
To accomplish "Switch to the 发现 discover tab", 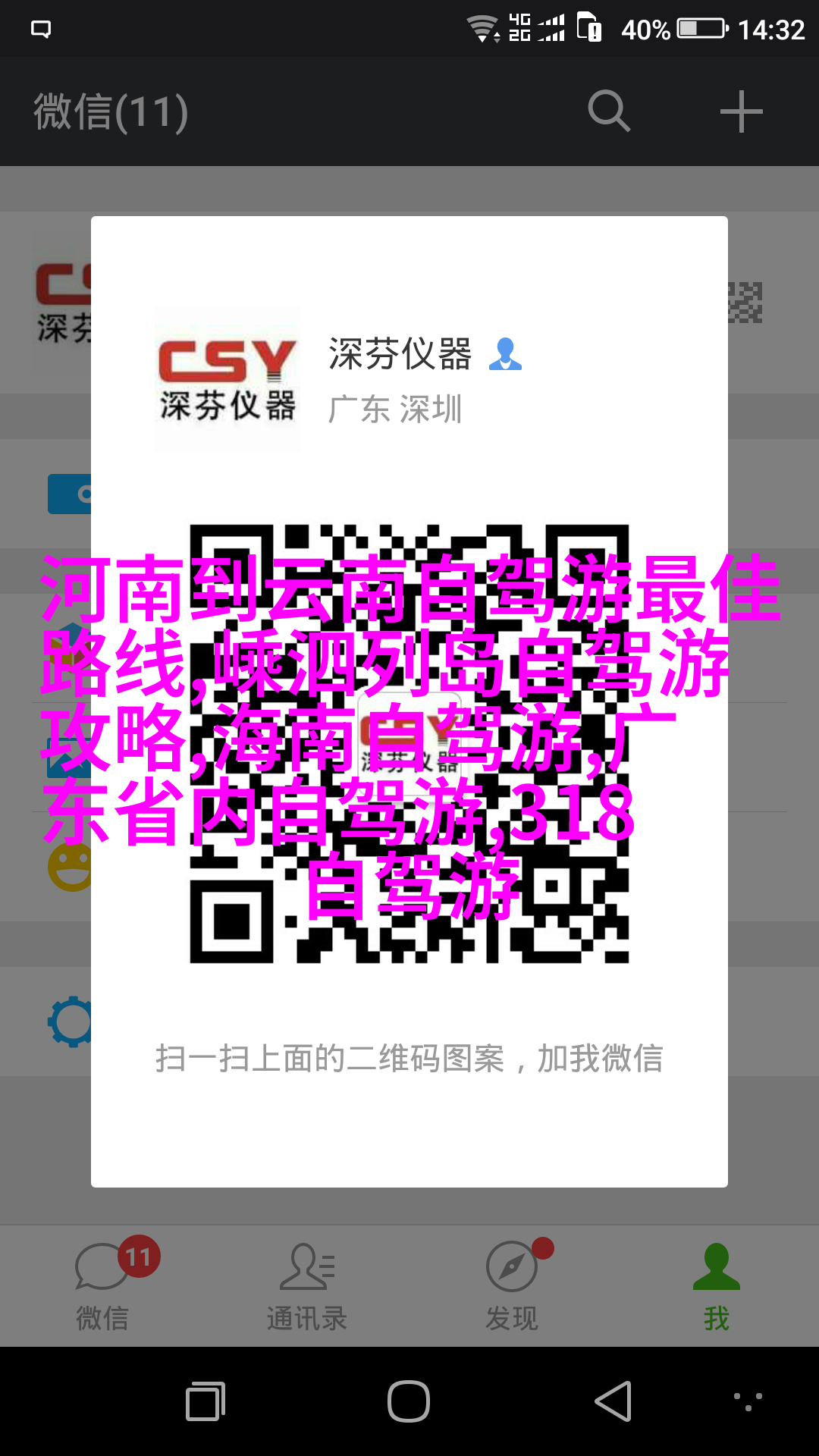I will click(x=512, y=1285).
